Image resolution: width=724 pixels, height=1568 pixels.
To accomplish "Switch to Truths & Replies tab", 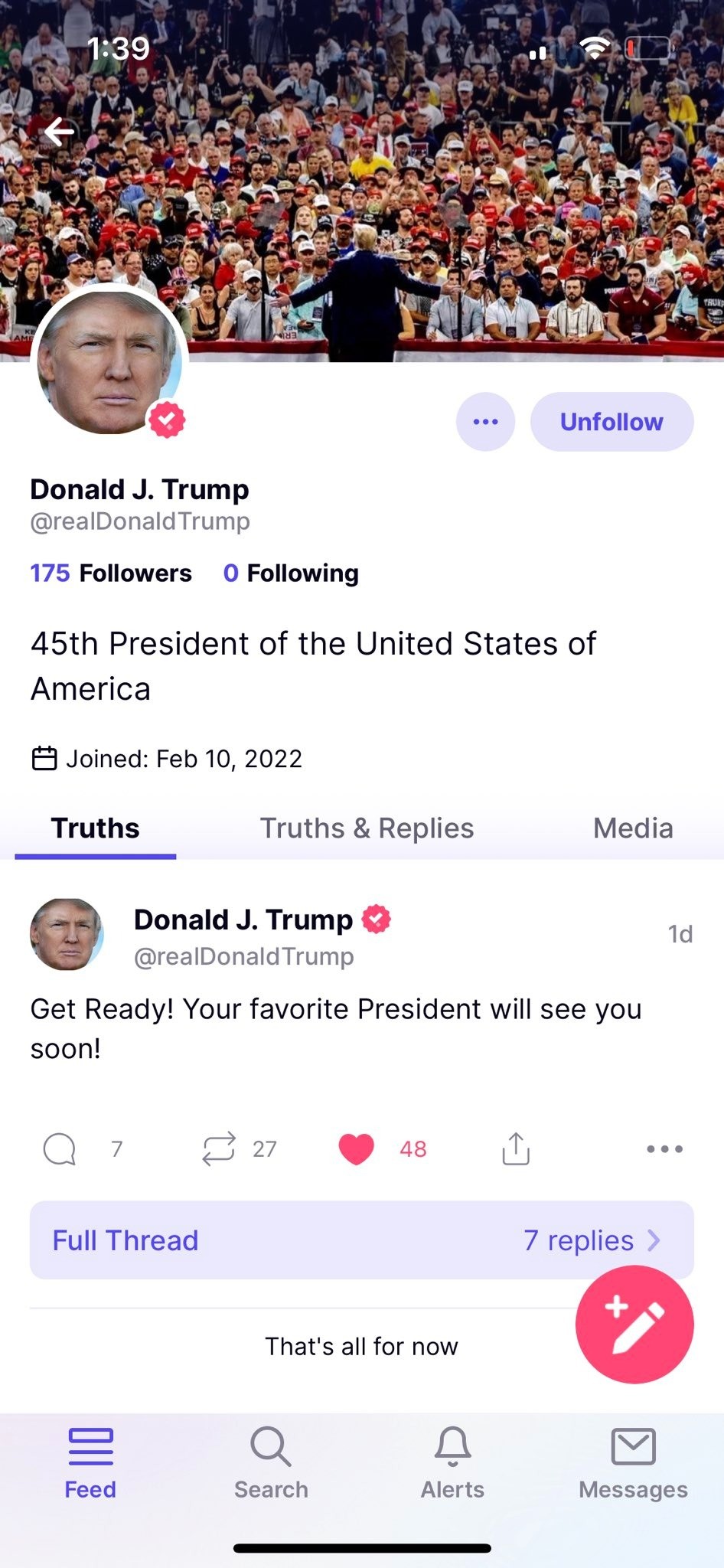I will 367,828.
